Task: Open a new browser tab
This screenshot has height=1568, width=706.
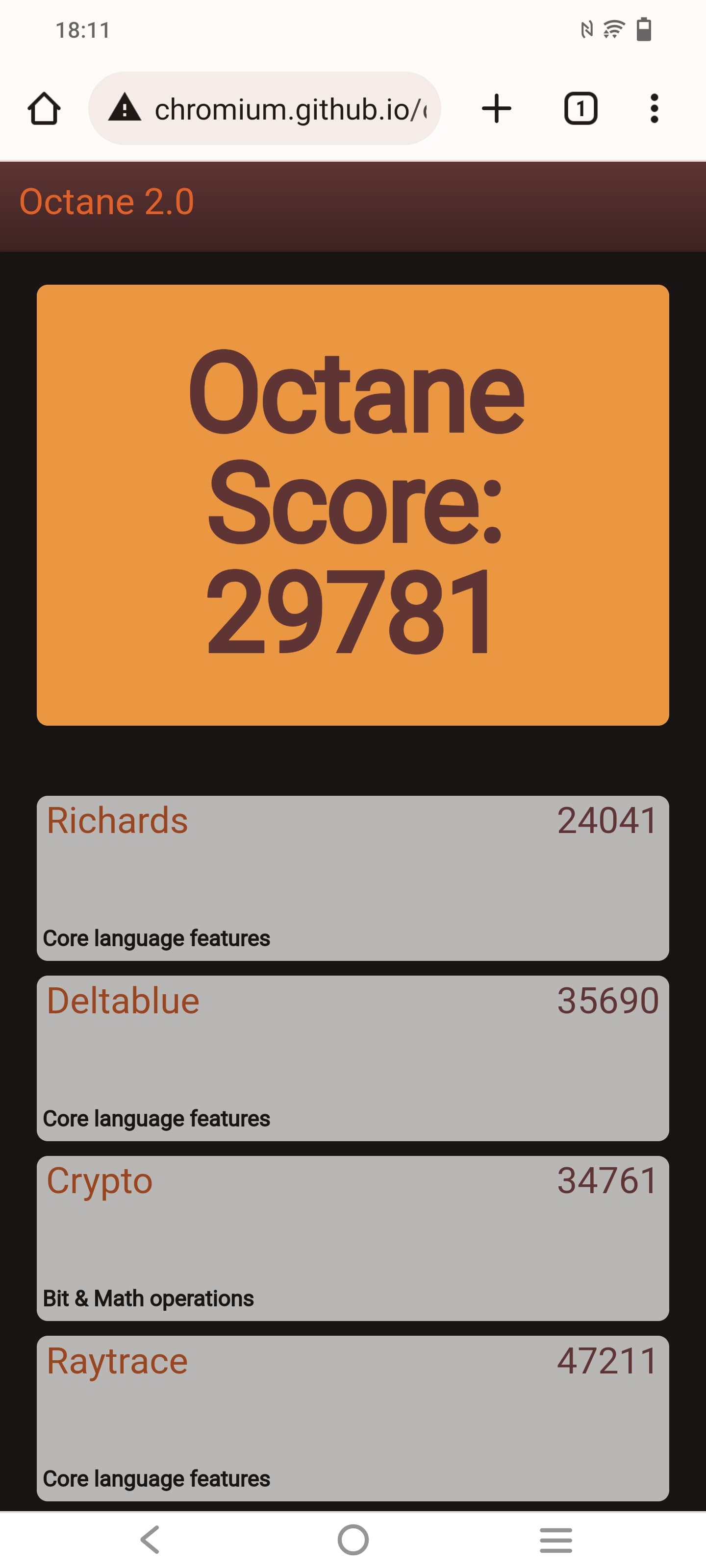Action: [497, 109]
